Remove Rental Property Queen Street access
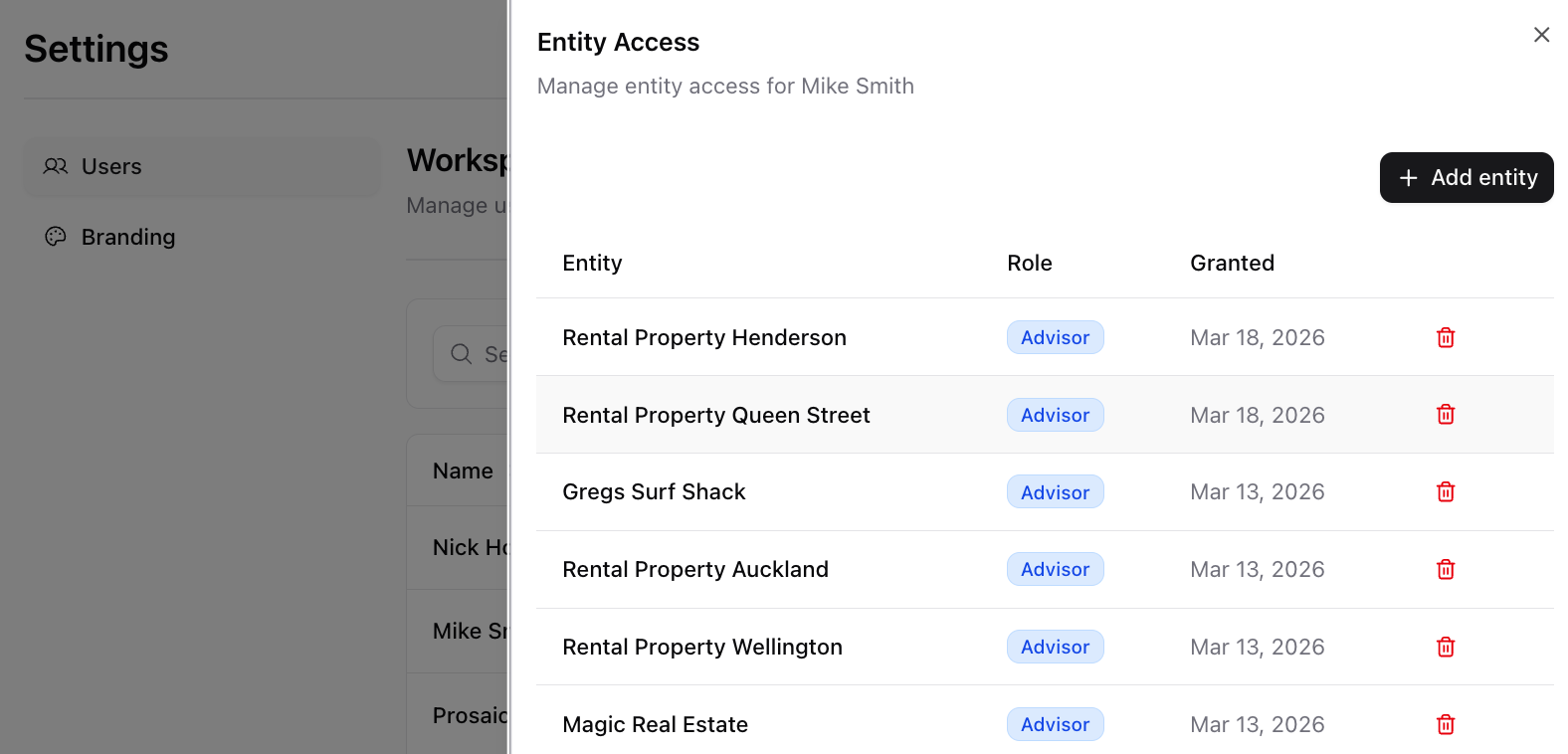 tap(1446, 415)
